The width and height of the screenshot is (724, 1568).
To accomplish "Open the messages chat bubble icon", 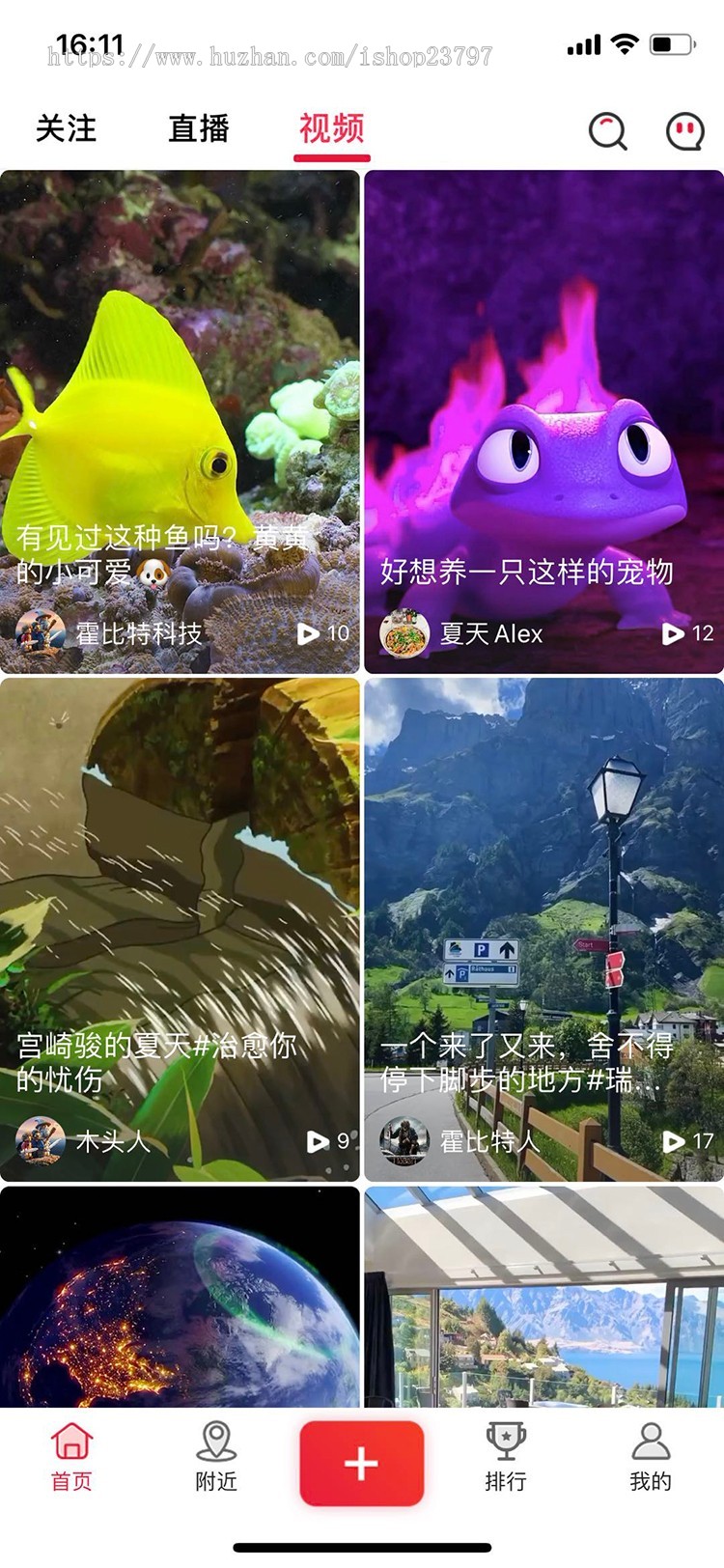I will 685,131.
